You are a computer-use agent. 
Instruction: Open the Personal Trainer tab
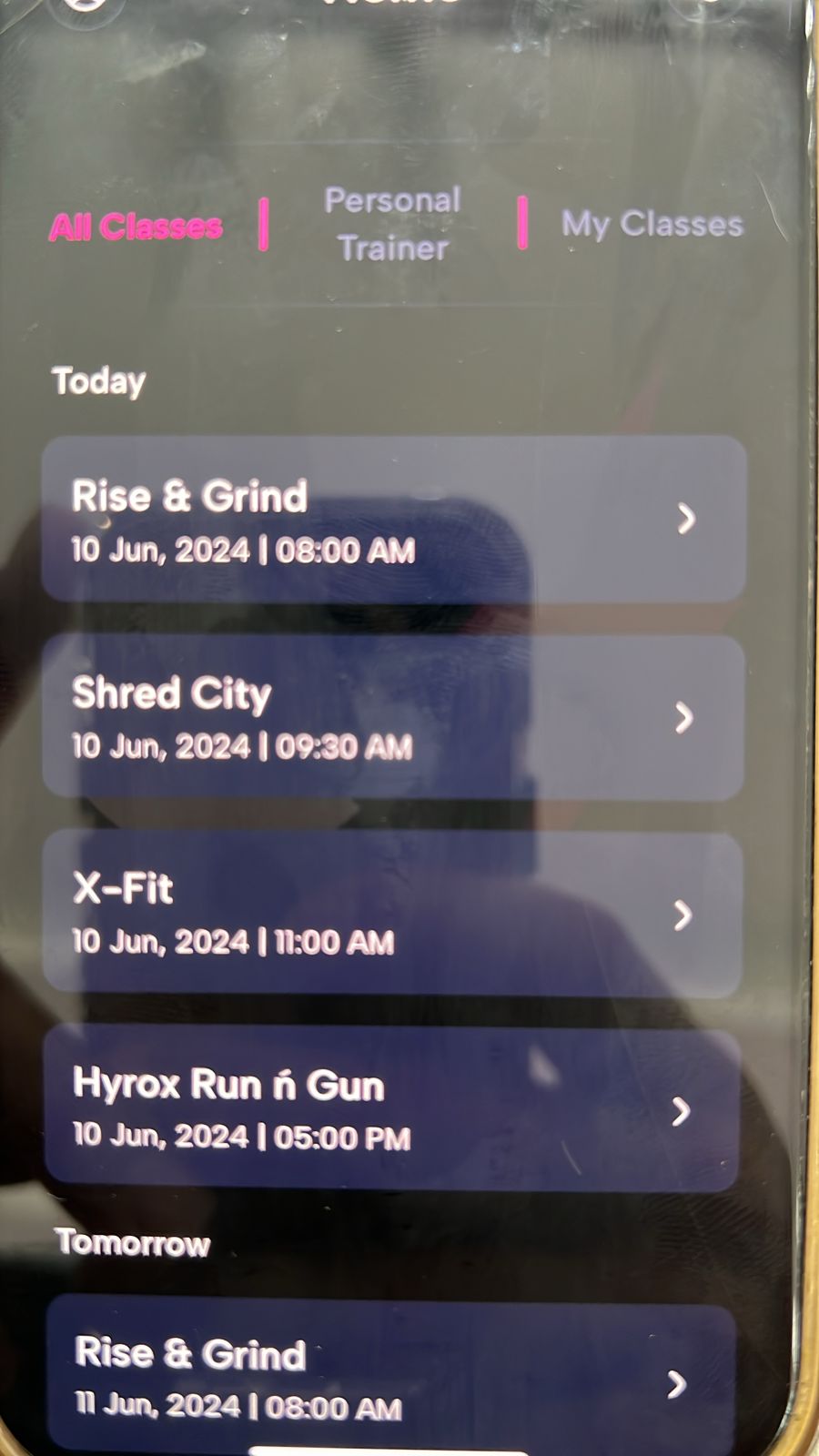[x=392, y=224]
